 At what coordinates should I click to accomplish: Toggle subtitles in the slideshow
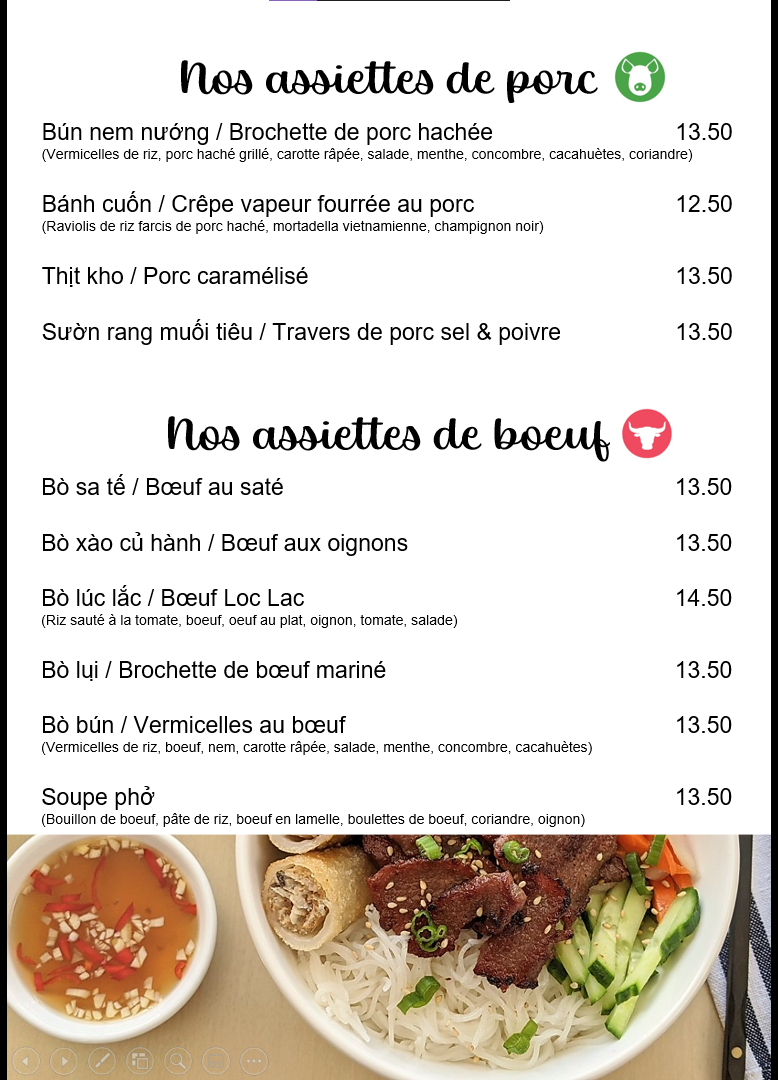click(x=215, y=1061)
